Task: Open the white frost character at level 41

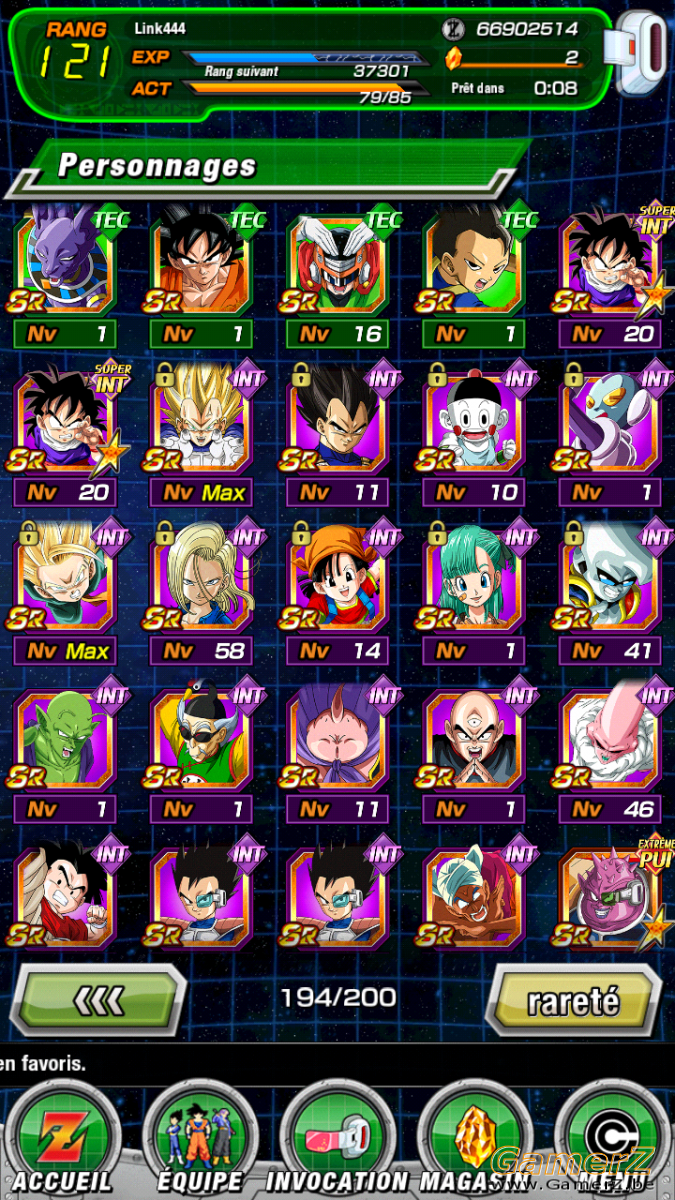Action: pos(610,582)
